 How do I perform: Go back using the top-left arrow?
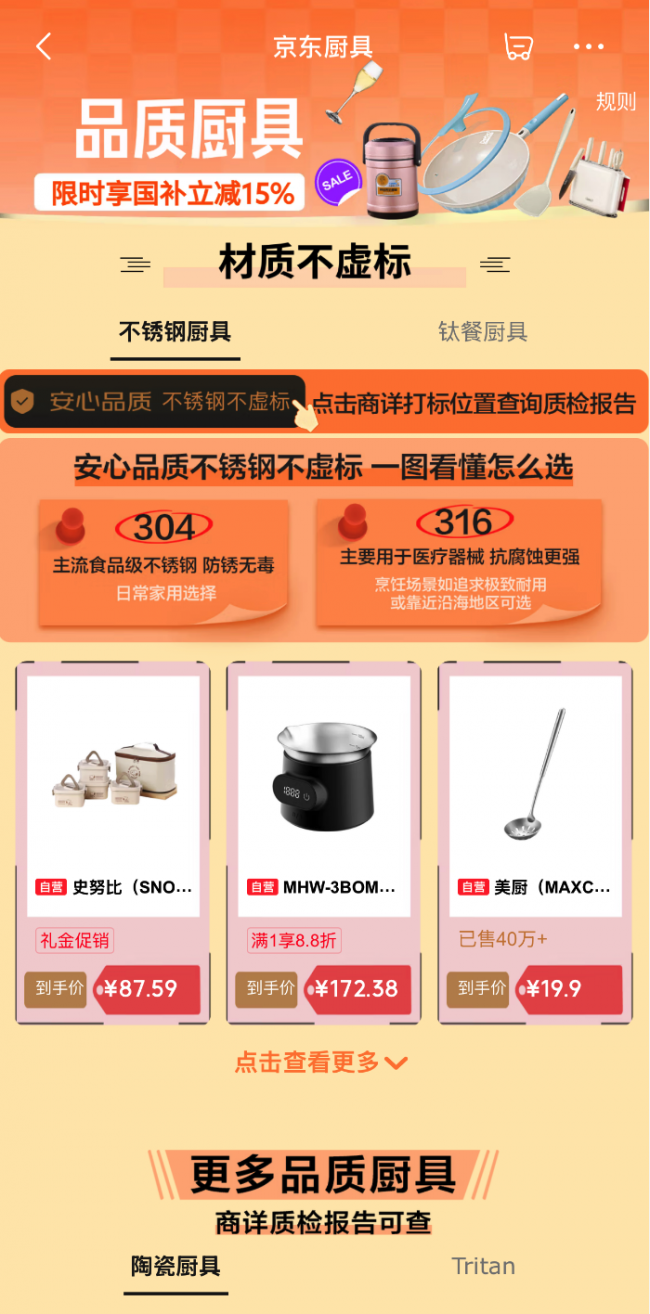point(43,46)
